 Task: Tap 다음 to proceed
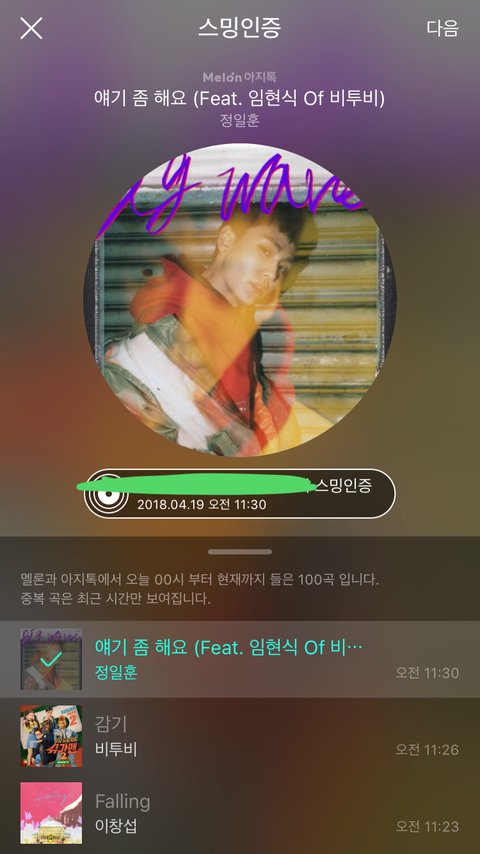pos(442,28)
